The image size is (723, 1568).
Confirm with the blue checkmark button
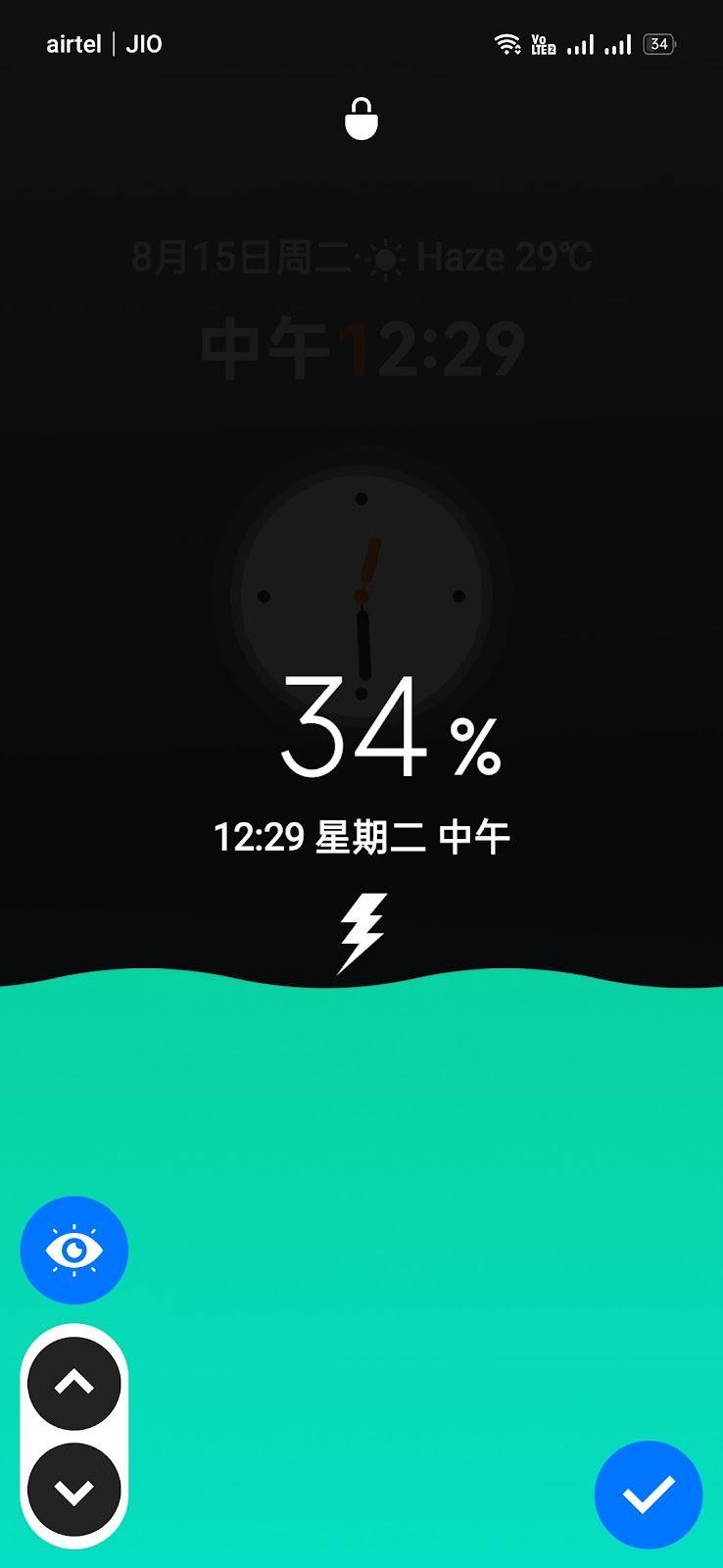point(649,1495)
